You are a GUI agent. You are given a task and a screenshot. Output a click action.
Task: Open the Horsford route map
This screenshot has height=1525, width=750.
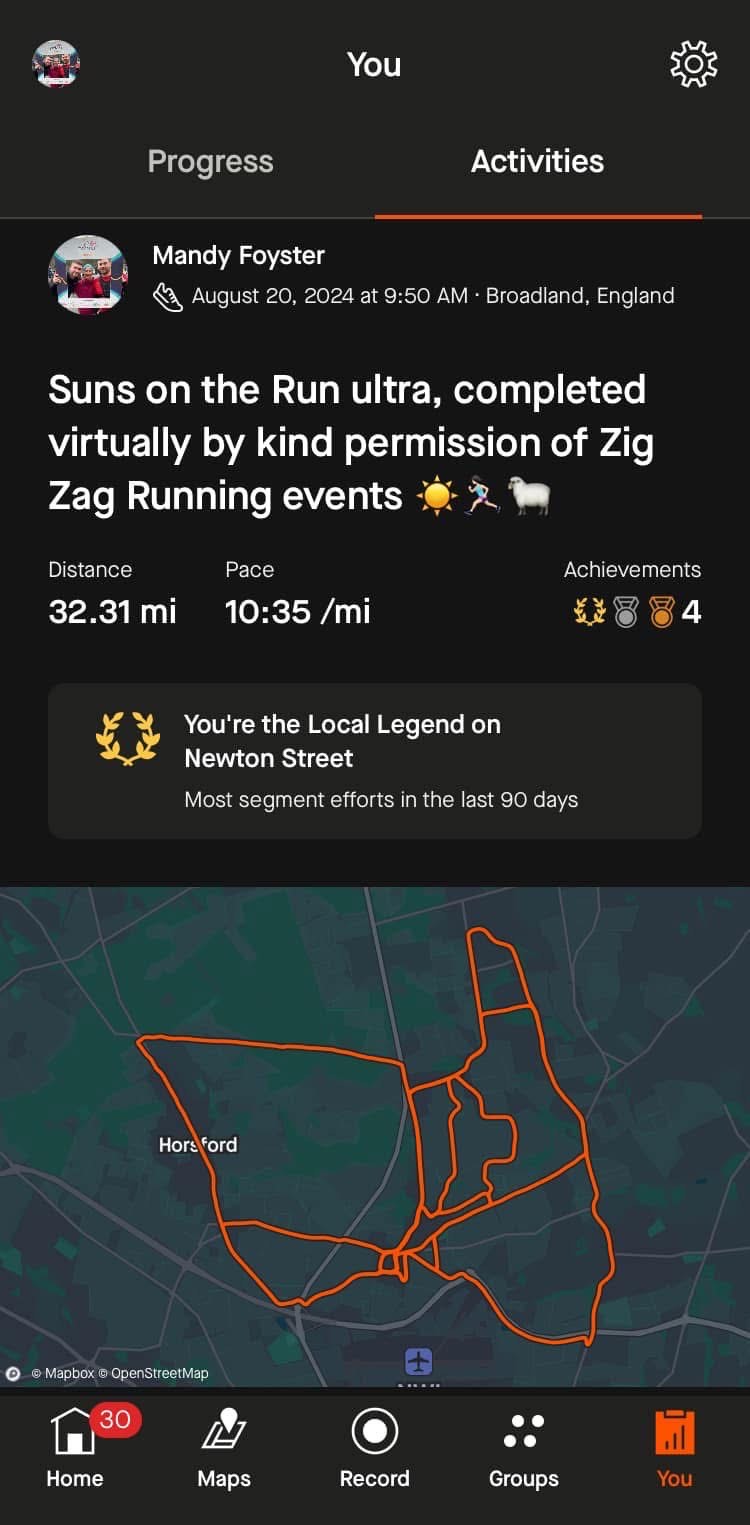(x=375, y=1135)
